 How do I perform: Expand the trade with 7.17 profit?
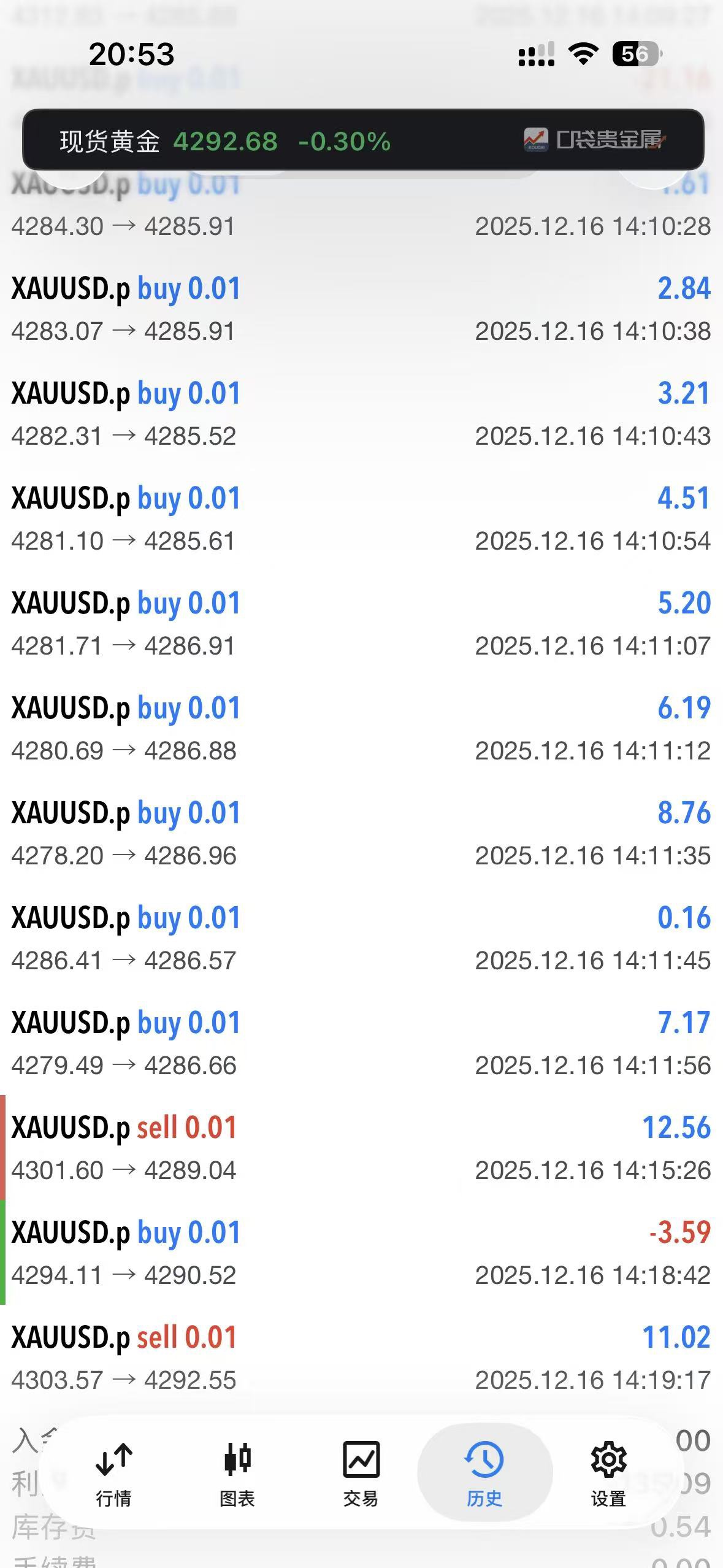coord(361,1043)
